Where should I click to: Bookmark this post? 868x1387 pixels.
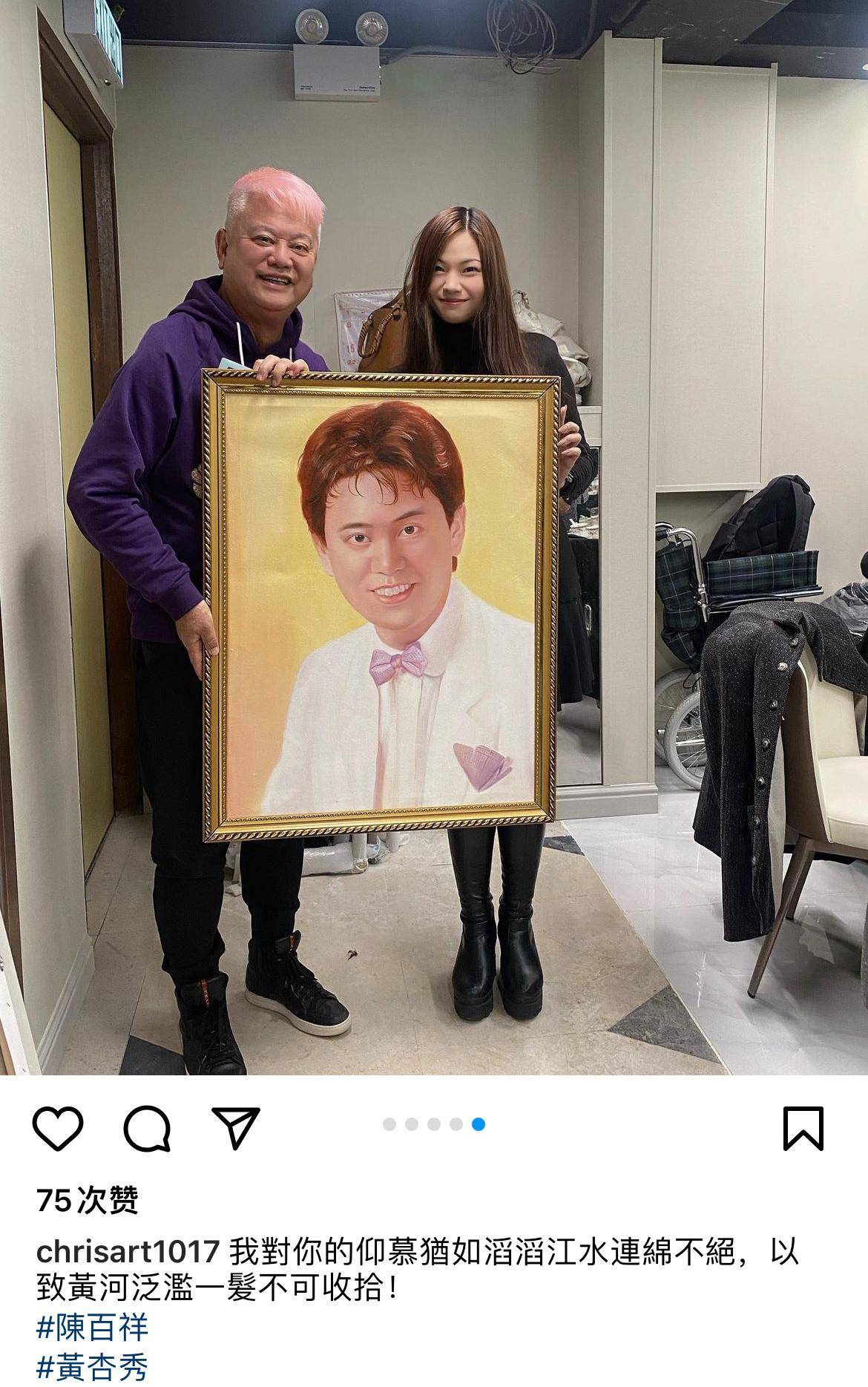click(803, 1129)
